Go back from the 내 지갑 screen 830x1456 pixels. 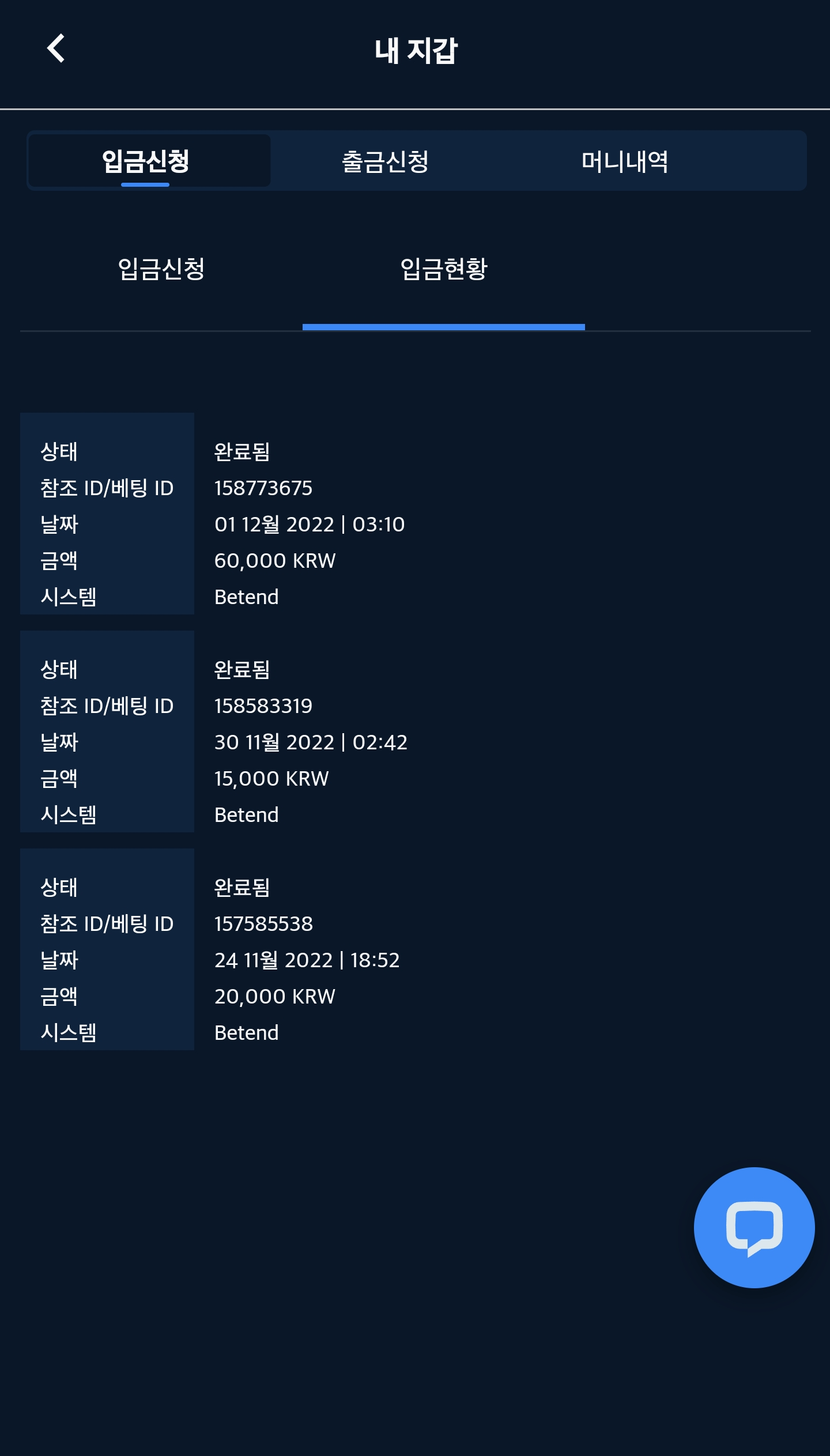[x=56, y=48]
